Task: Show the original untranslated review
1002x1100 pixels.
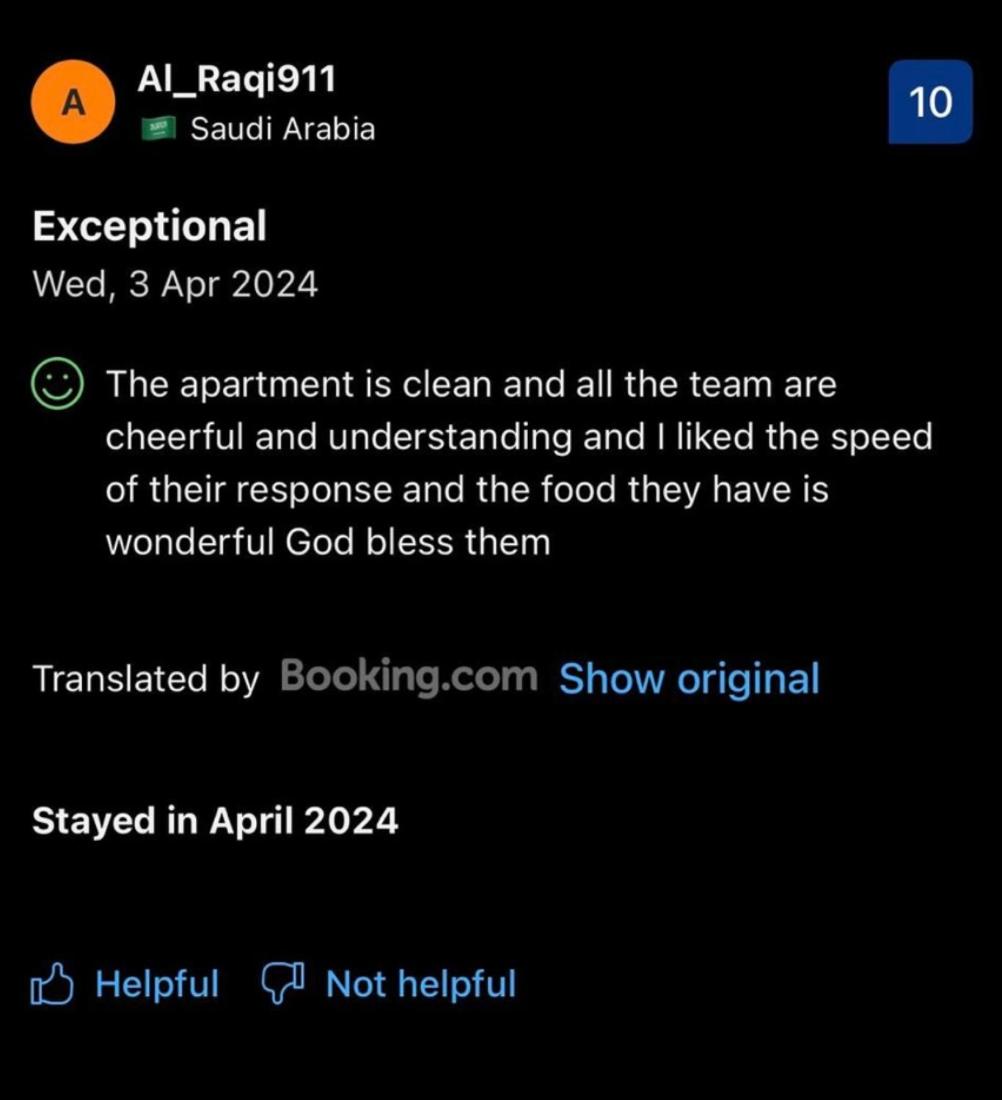Action: [x=689, y=679]
